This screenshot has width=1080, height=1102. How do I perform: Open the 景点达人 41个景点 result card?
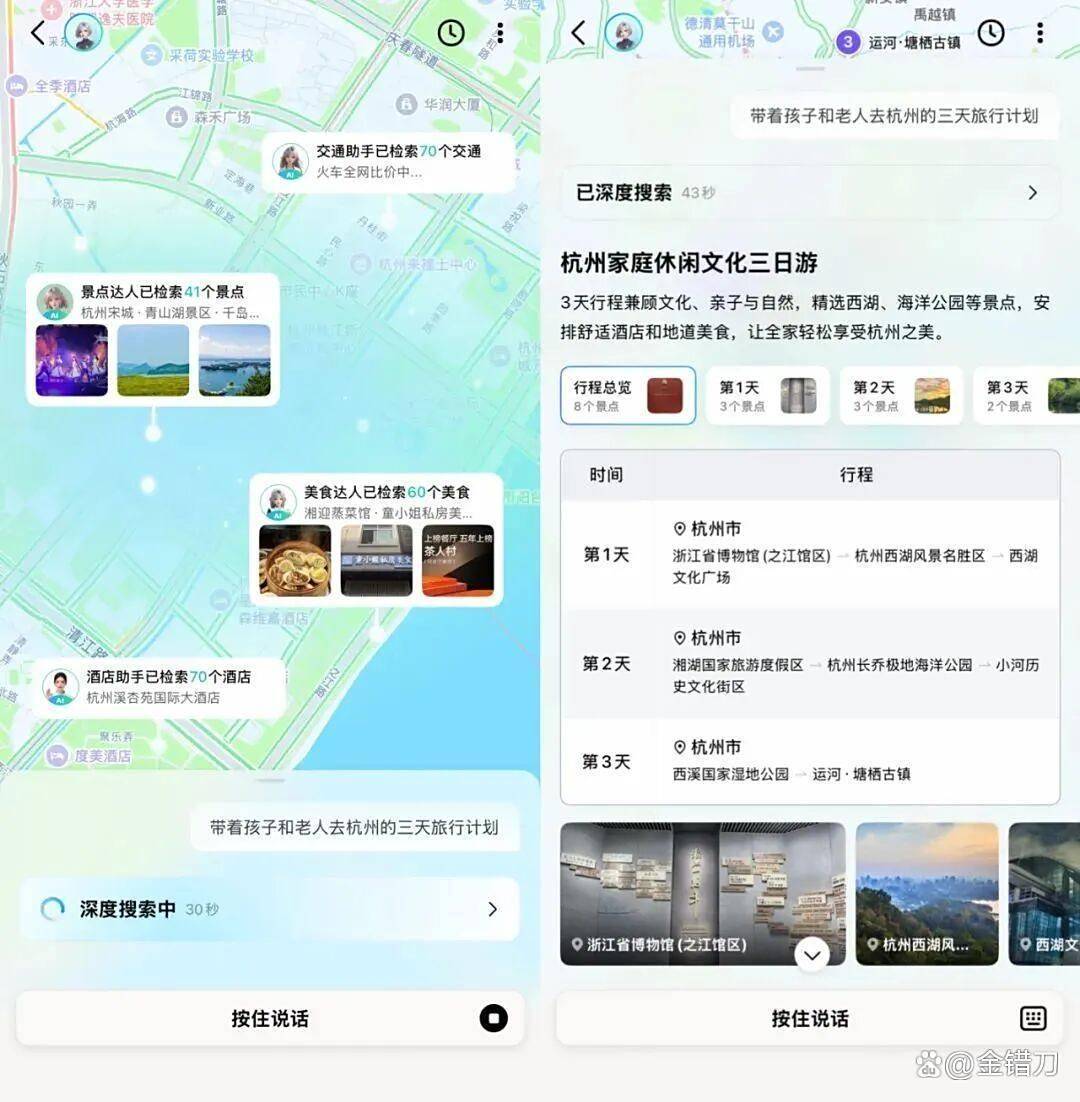click(x=152, y=339)
